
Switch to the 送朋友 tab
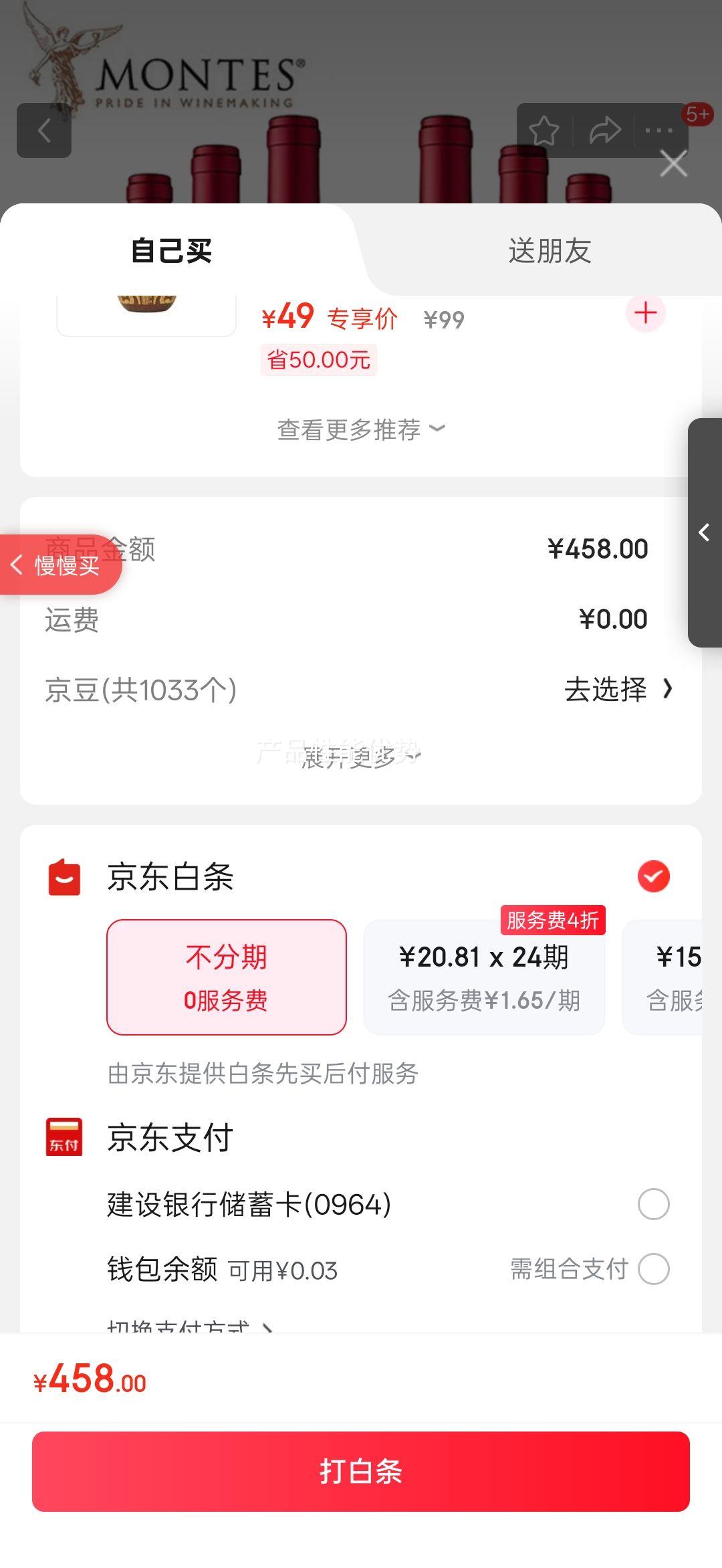(551, 251)
